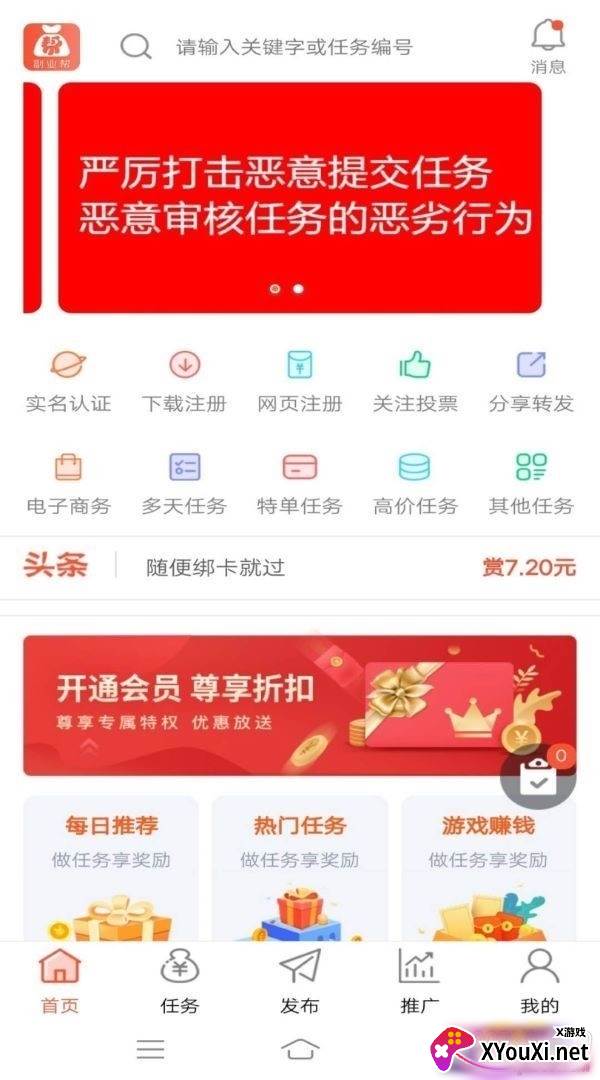Open the 热门任务 card
The image size is (600, 1080).
tap(300, 869)
